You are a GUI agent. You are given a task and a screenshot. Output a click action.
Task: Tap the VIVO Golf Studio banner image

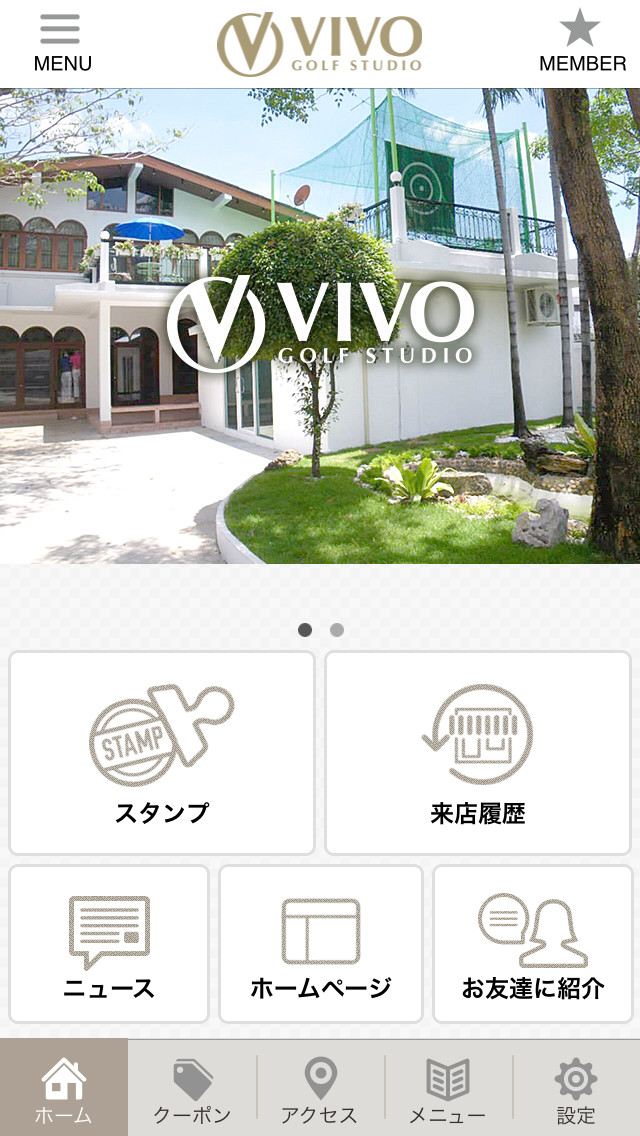click(320, 326)
